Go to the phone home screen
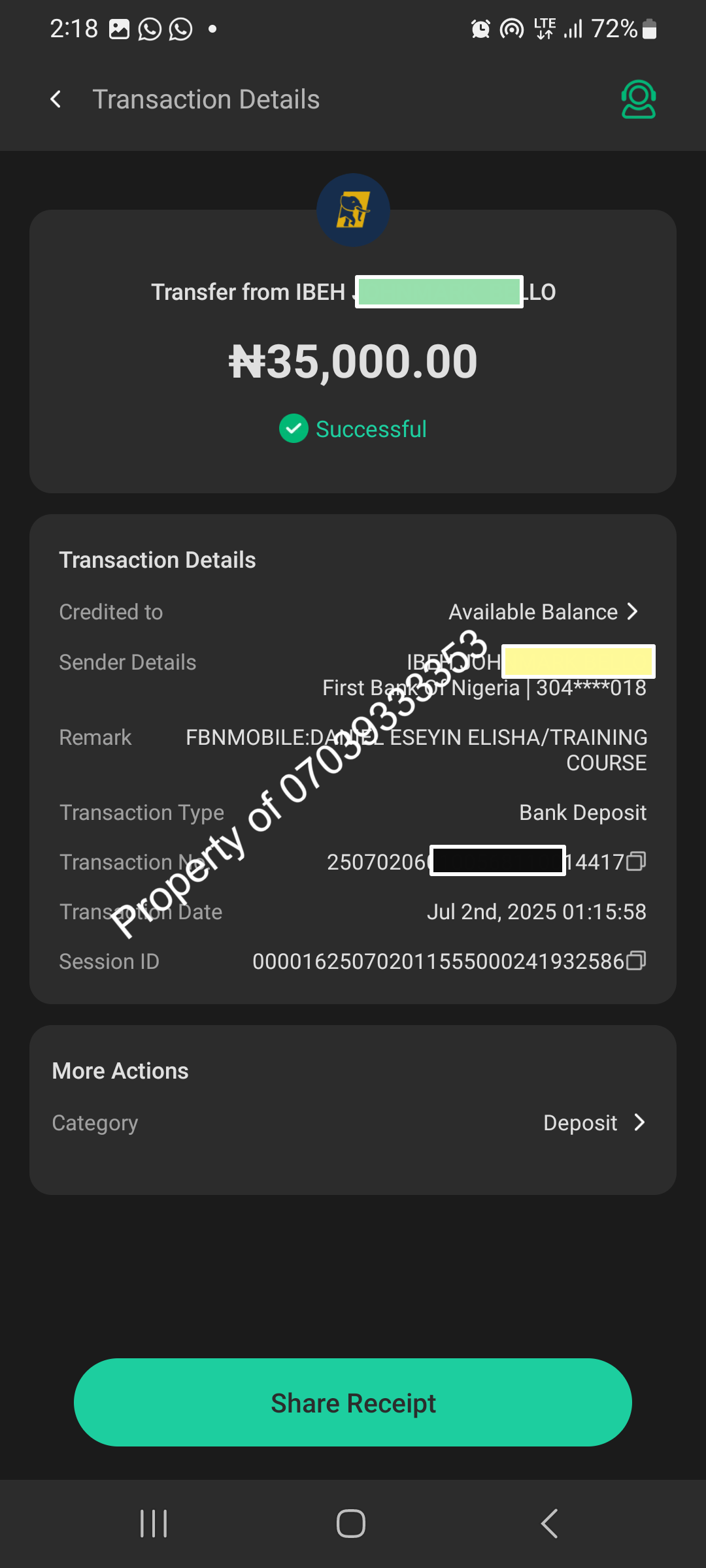The height and width of the screenshot is (1568, 706). [351, 1524]
